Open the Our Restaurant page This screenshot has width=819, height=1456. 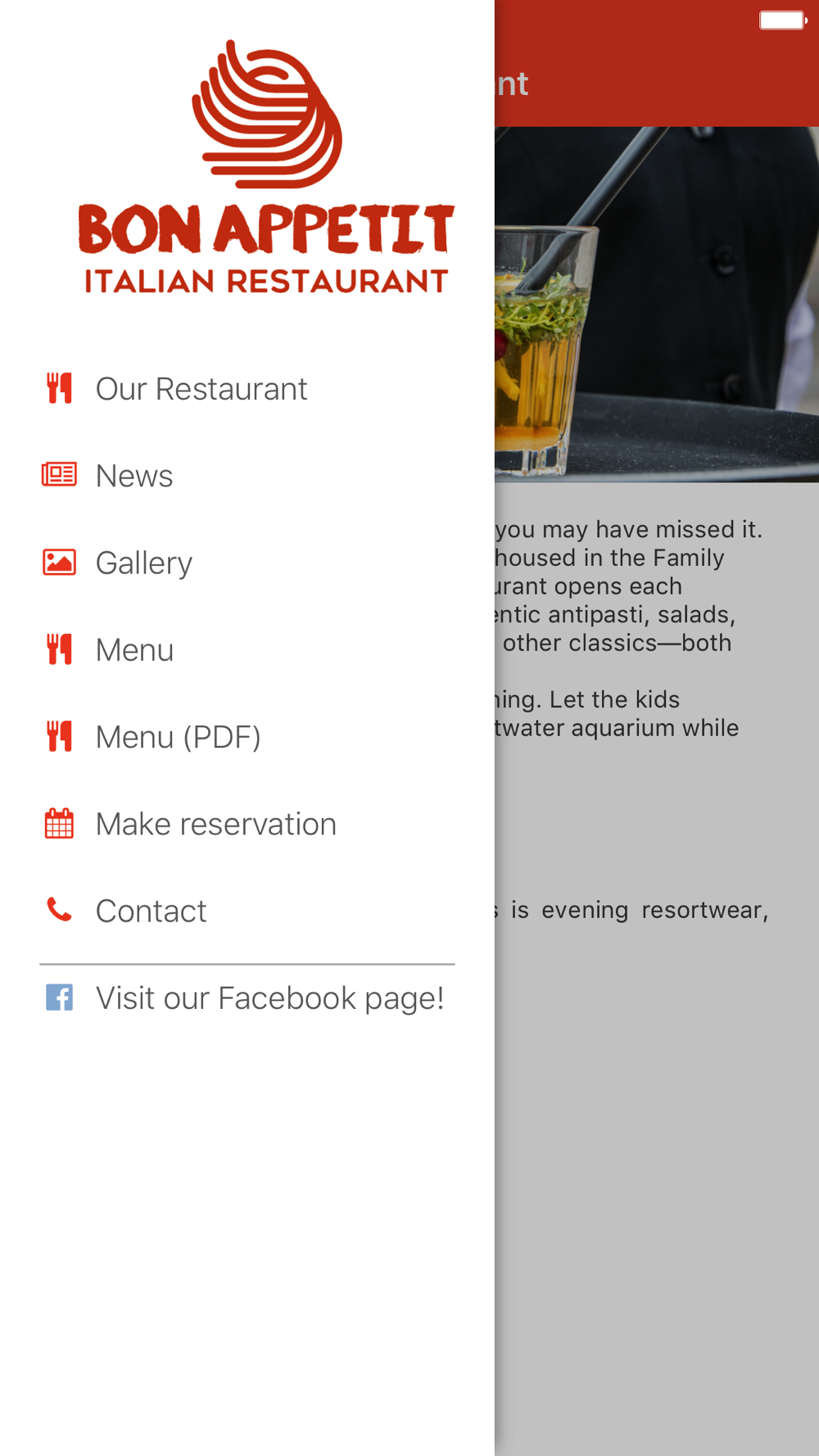pyautogui.click(x=201, y=389)
